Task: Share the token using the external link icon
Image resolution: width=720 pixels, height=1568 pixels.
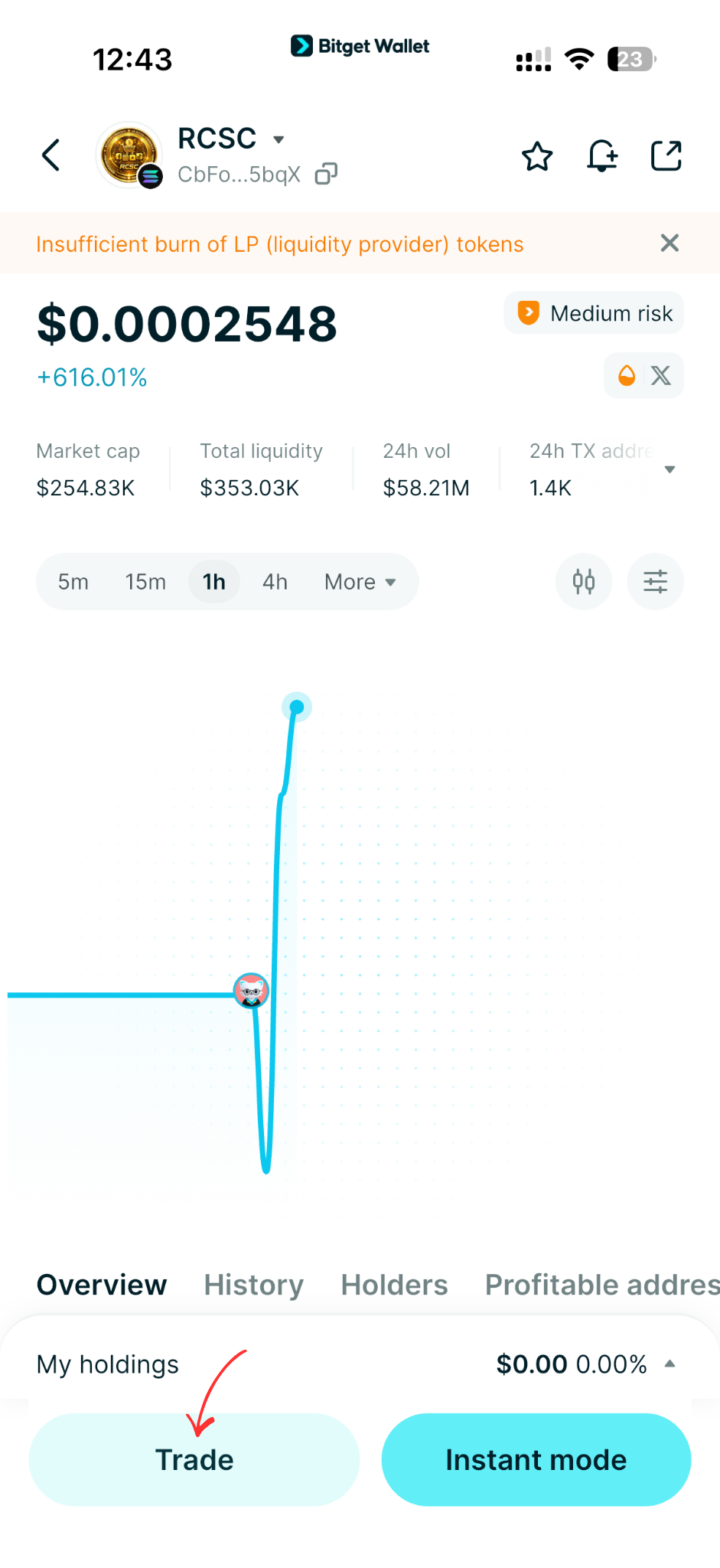Action: 666,155
